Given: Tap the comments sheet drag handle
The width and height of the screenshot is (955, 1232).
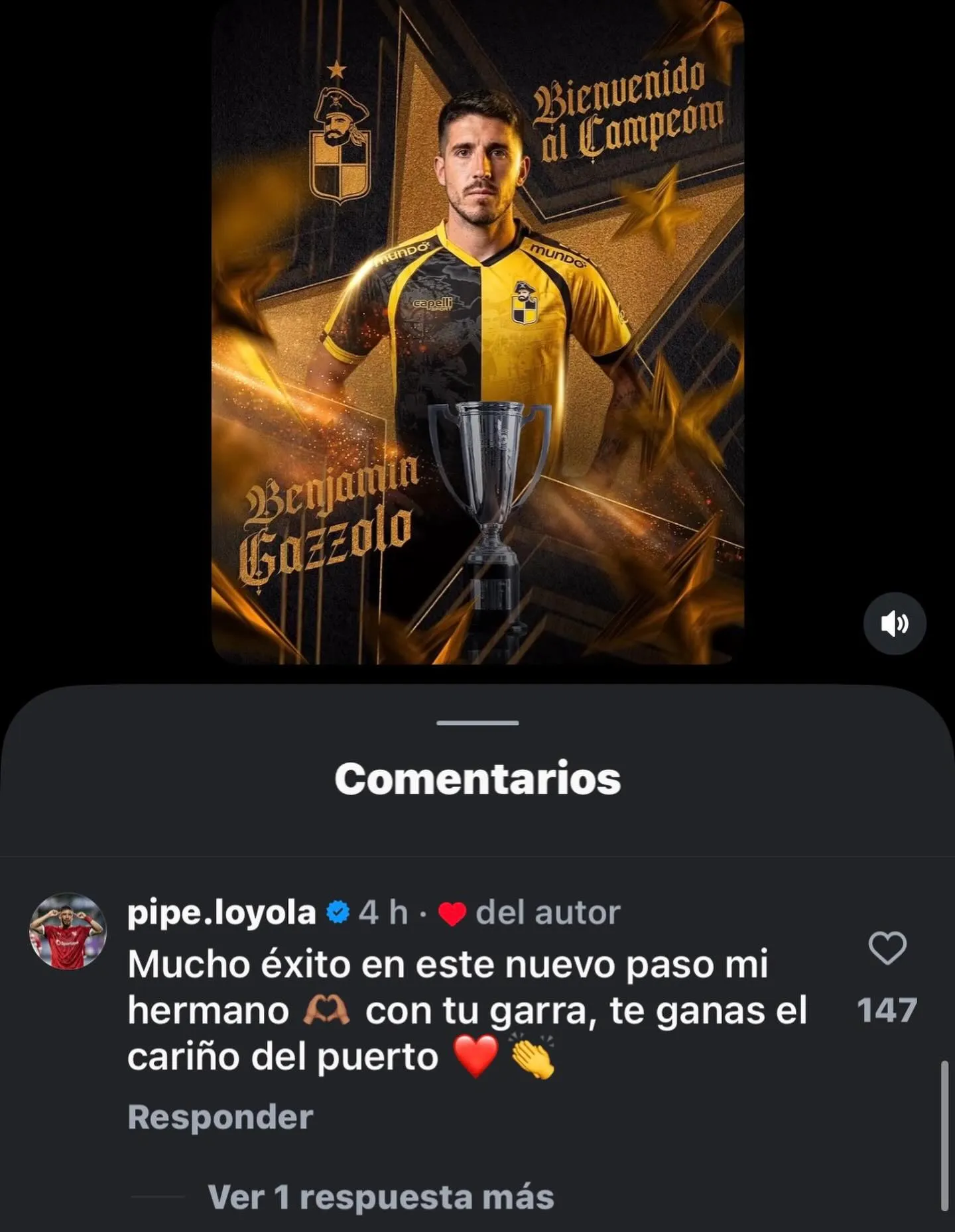Looking at the screenshot, I should click(x=477, y=723).
